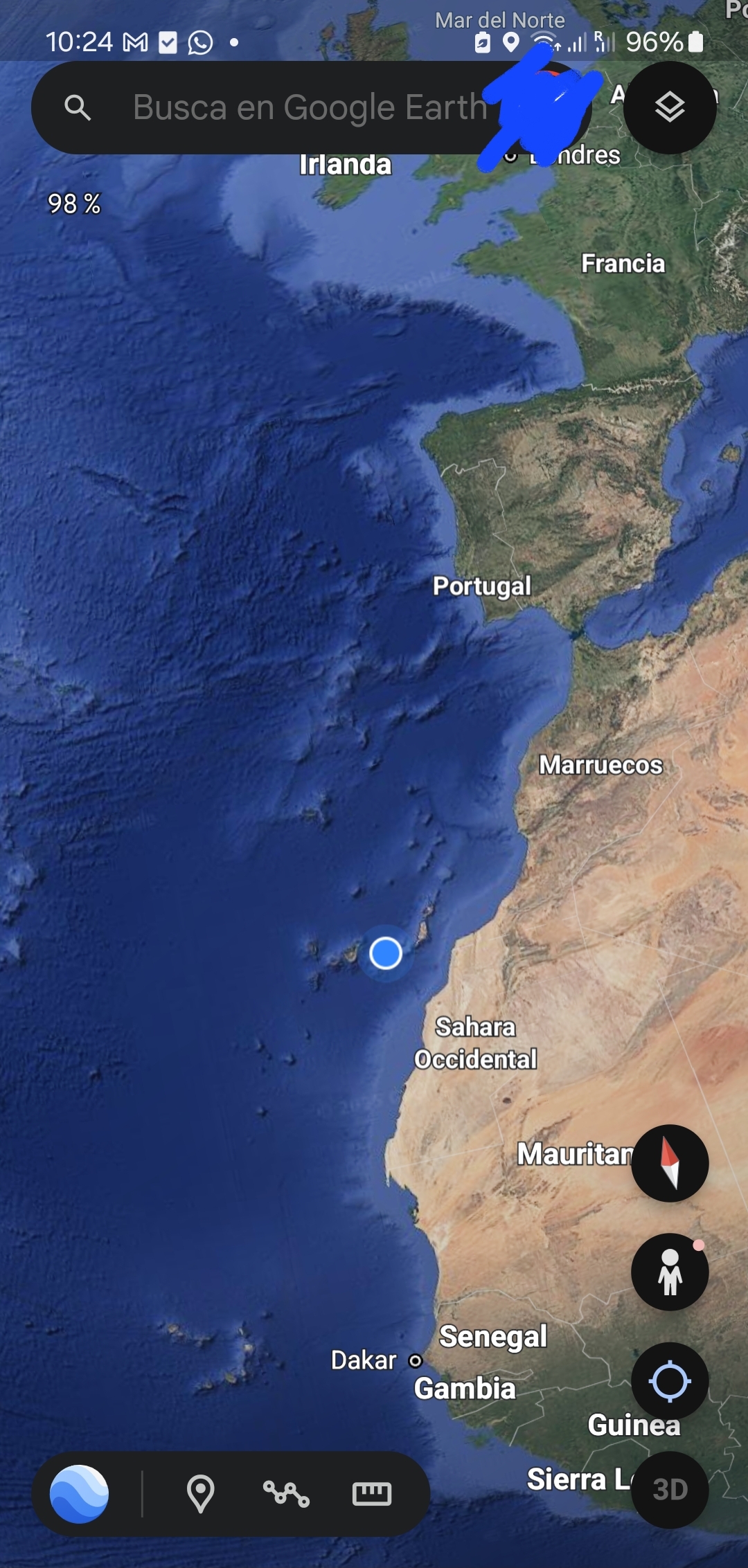This screenshot has width=748, height=1568.
Task: Center the map on my location
Action: [x=670, y=1381]
